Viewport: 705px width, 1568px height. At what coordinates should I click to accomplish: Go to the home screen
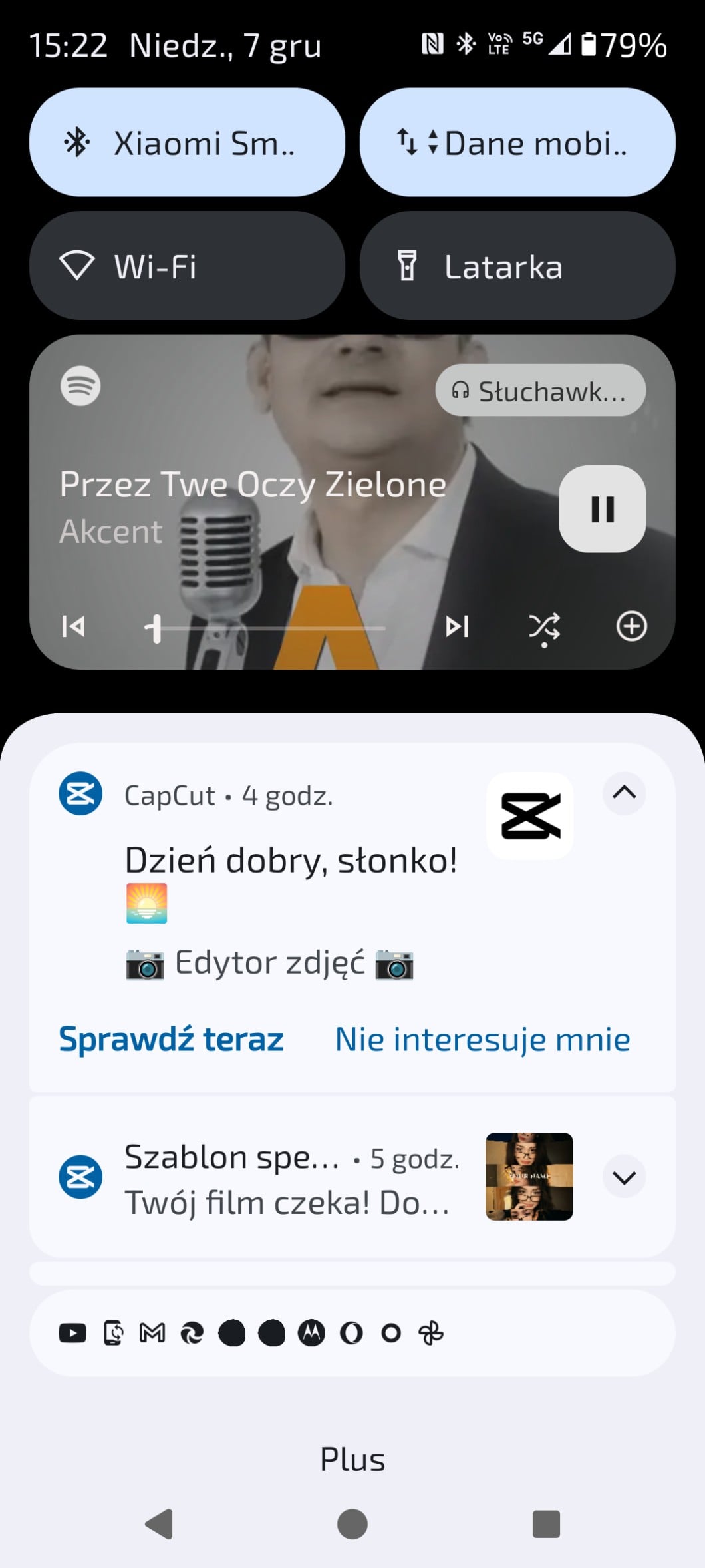click(x=352, y=1524)
